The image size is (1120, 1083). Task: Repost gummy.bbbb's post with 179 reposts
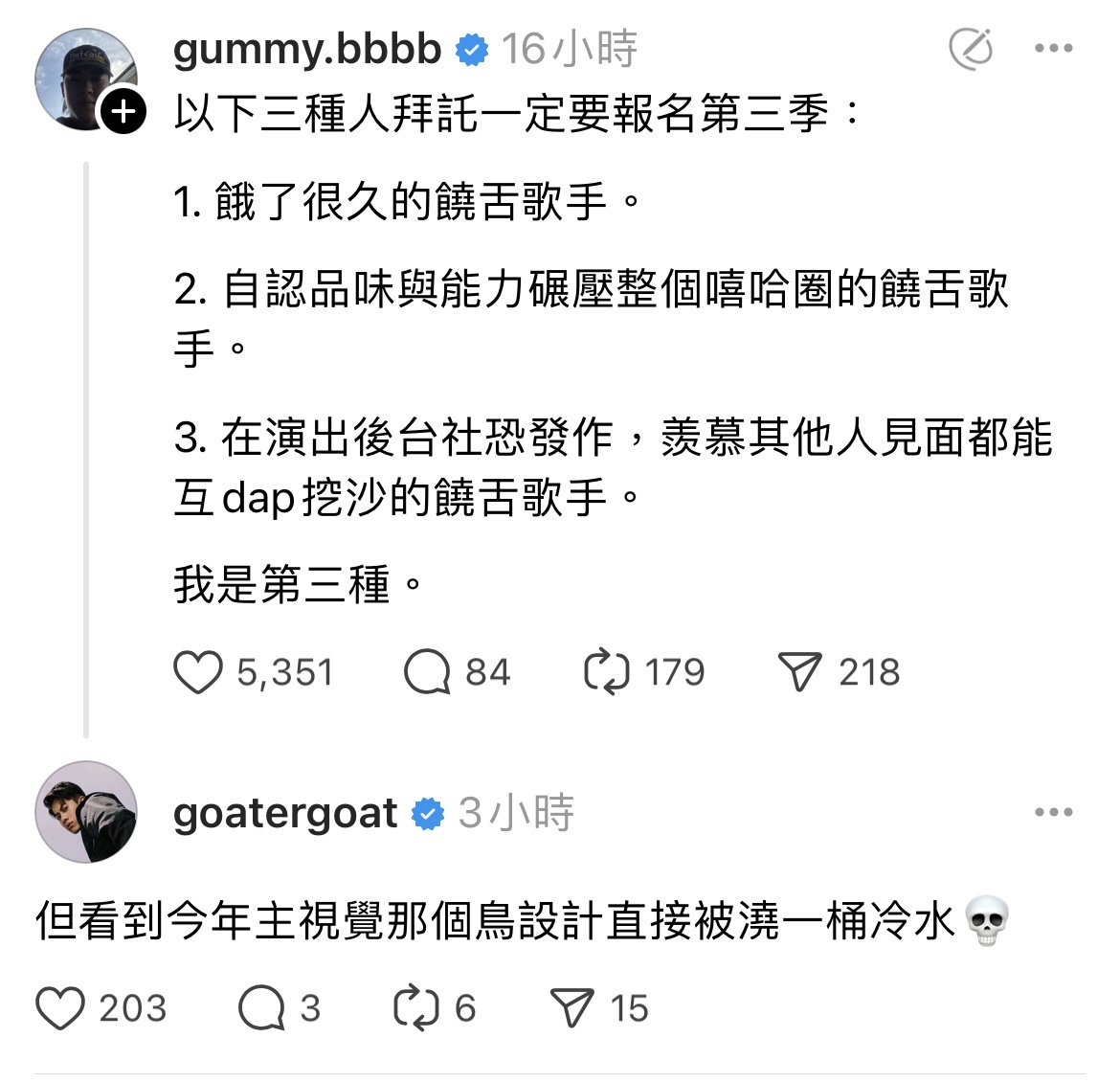(x=607, y=672)
